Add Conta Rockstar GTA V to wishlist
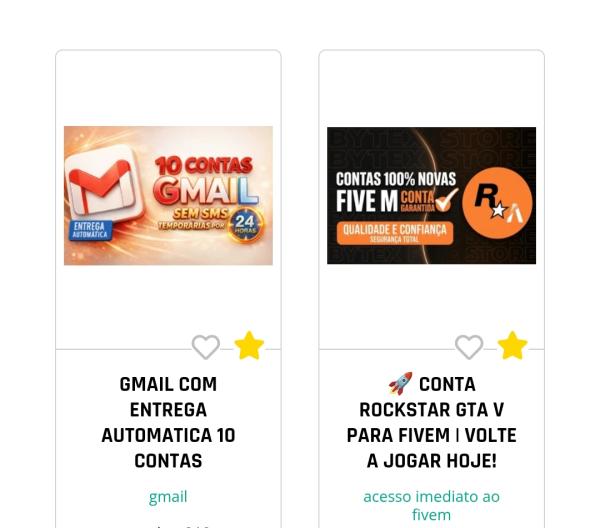This screenshot has width=600, height=528. pos(469,347)
